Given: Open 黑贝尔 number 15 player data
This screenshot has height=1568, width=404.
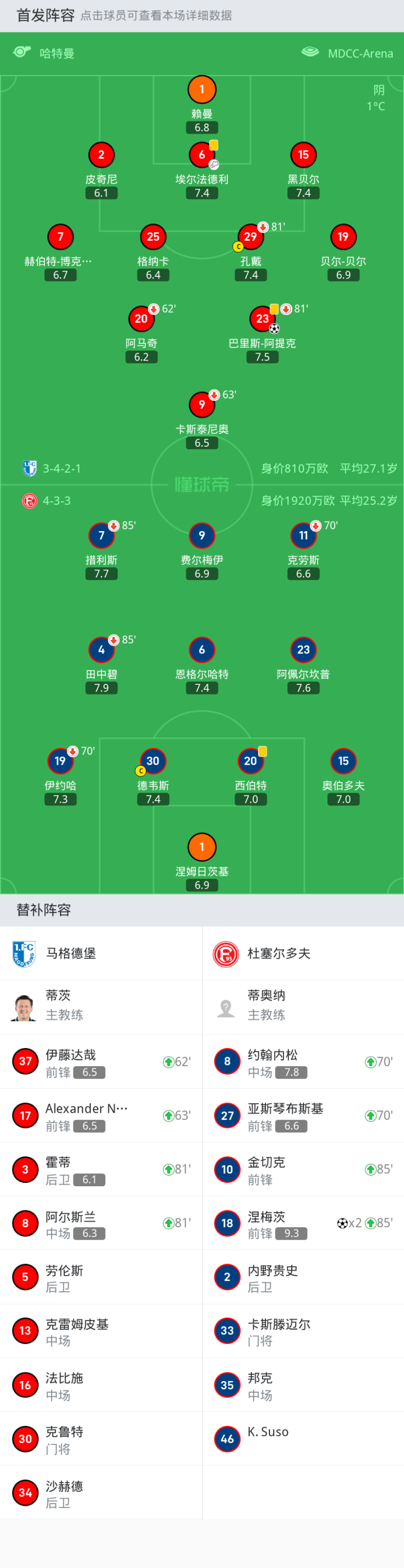Looking at the screenshot, I should [303, 155].
